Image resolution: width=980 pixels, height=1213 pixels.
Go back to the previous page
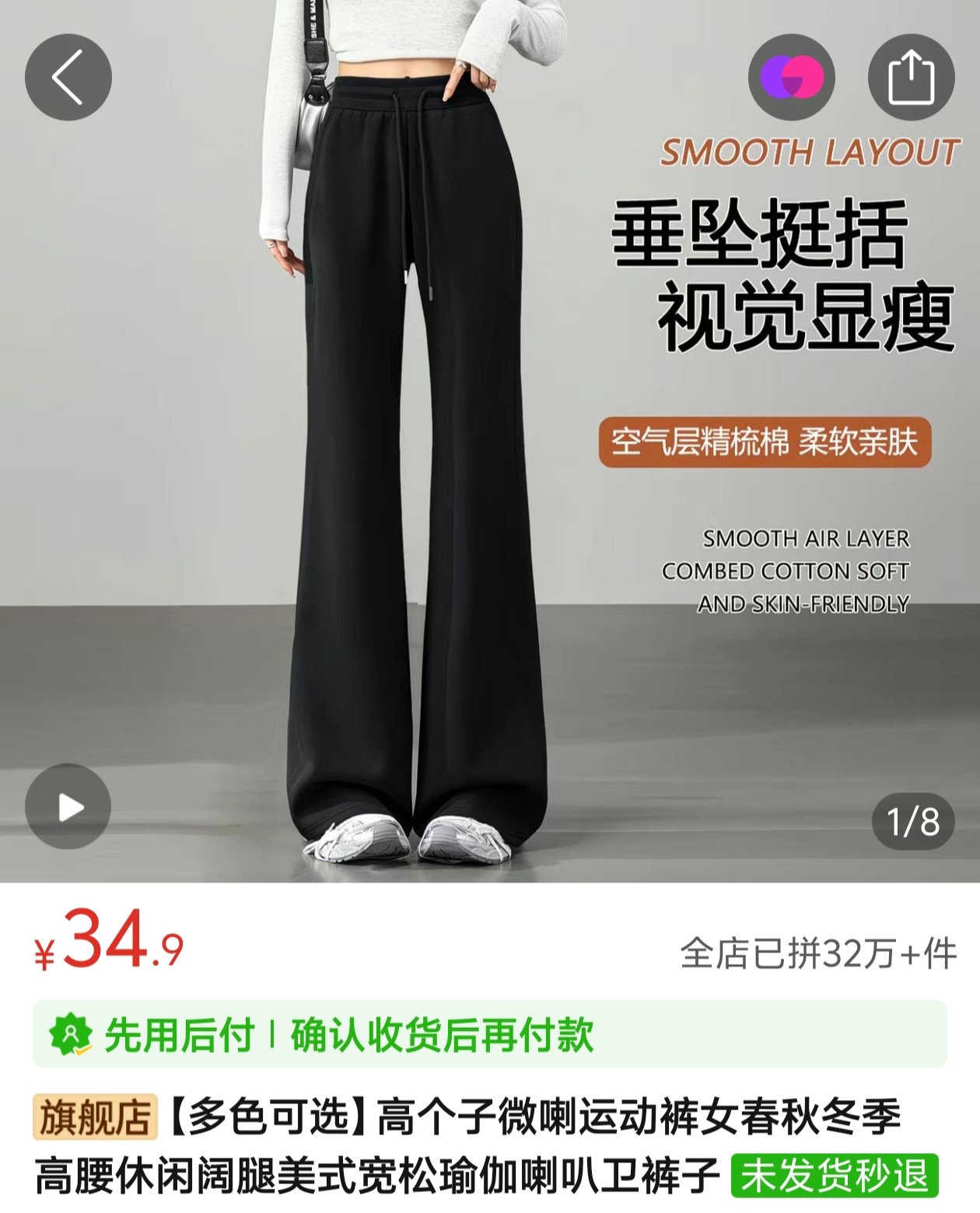coord(68,77)
